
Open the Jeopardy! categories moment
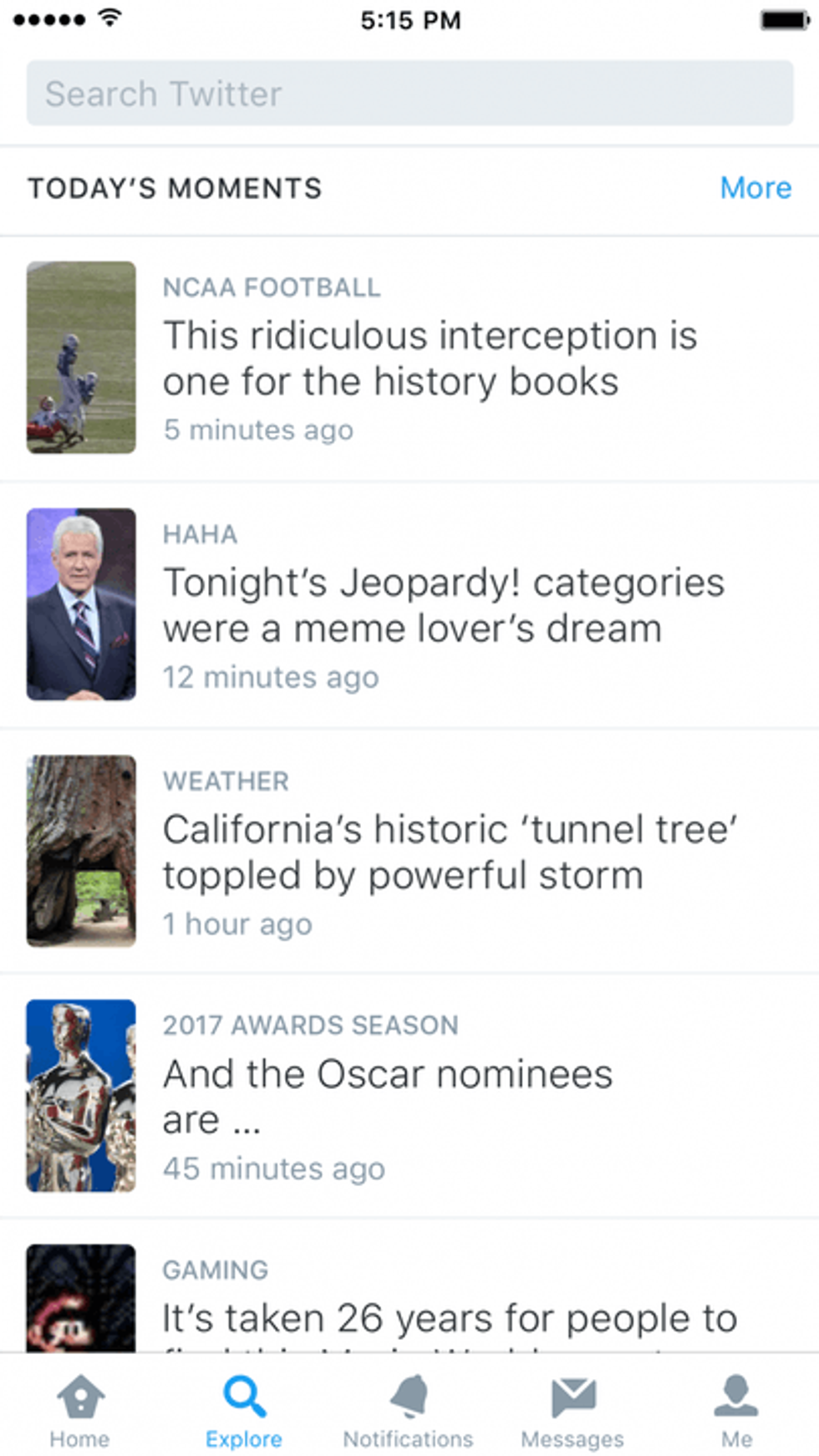point(443,605)
